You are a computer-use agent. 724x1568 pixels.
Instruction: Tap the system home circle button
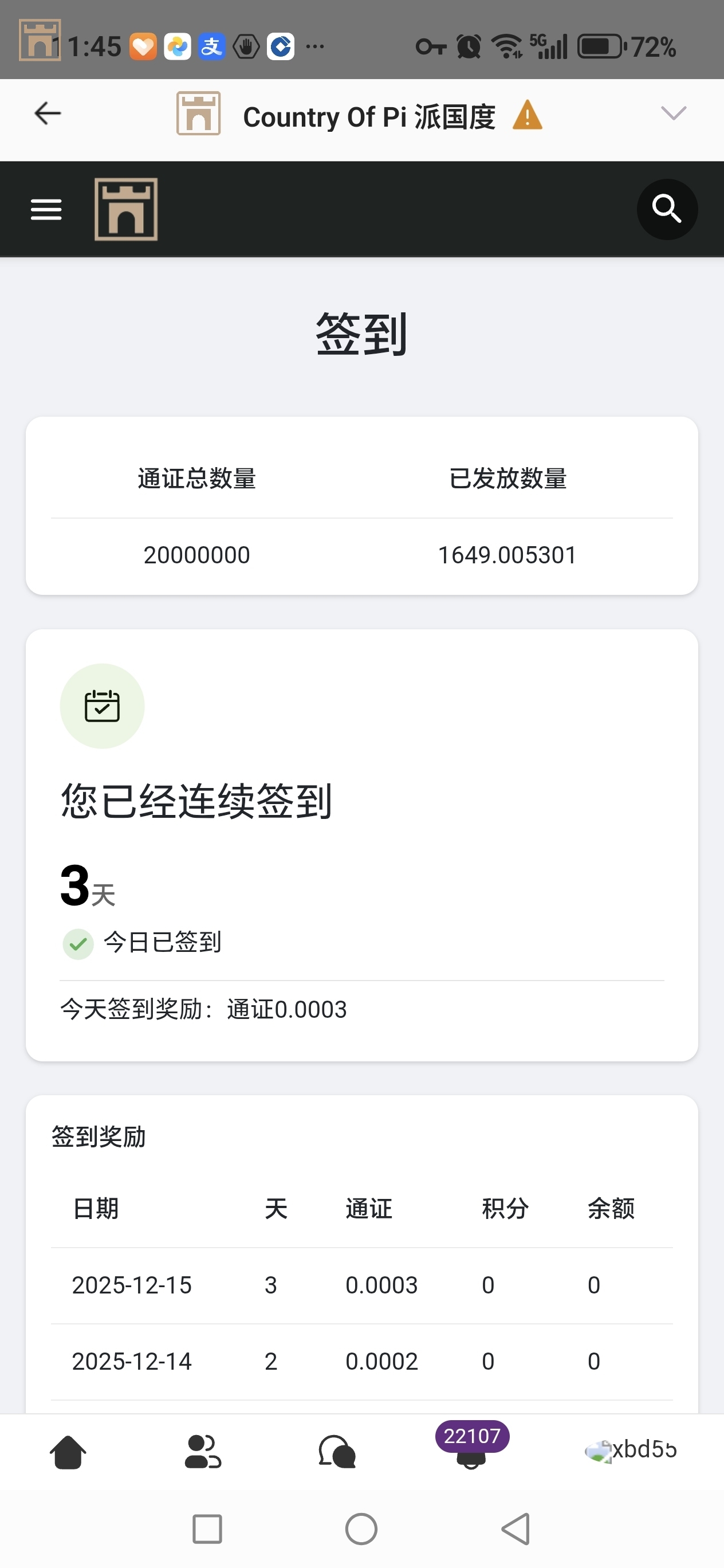(x=361, y=1529)
